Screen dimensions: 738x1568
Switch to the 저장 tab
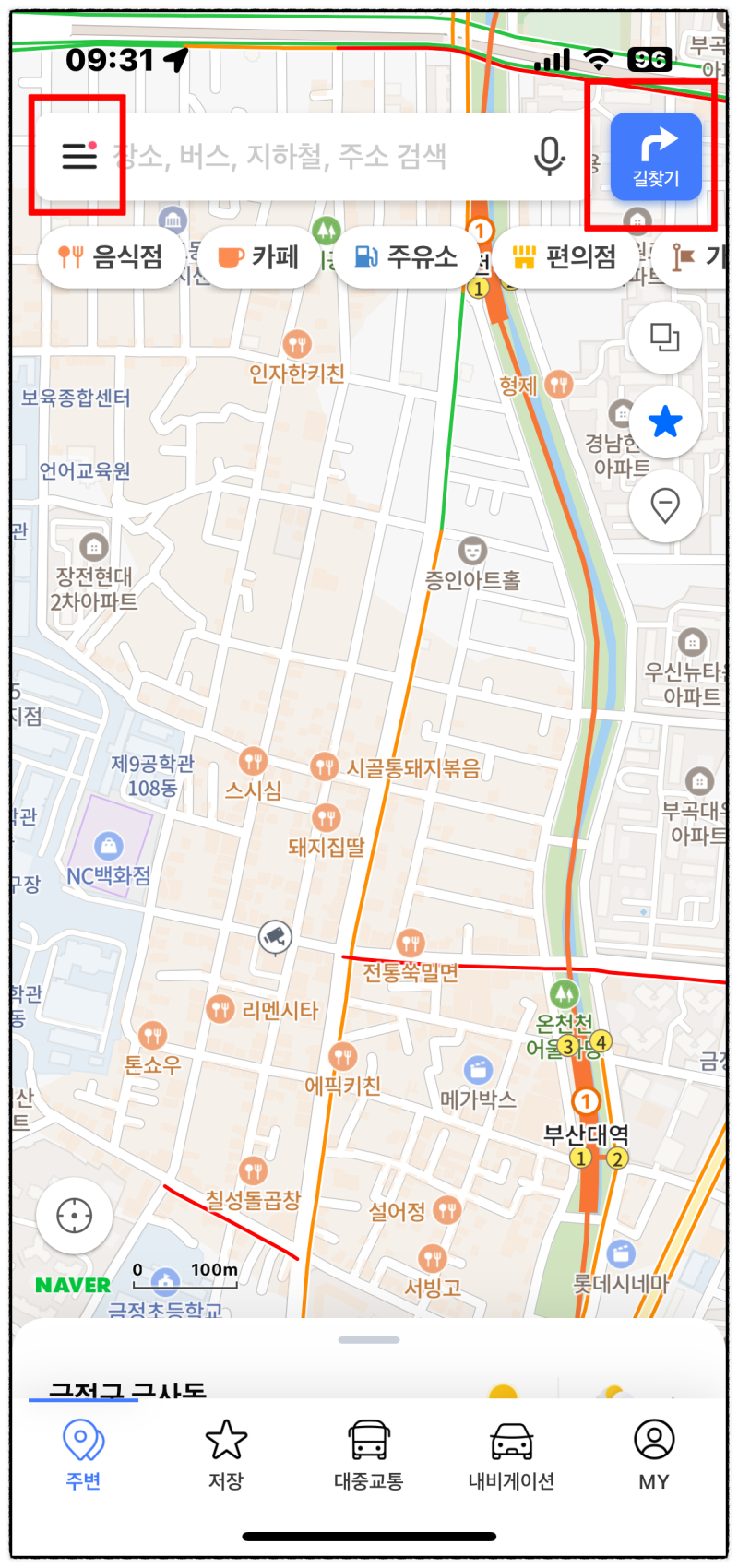(226, 1455)
